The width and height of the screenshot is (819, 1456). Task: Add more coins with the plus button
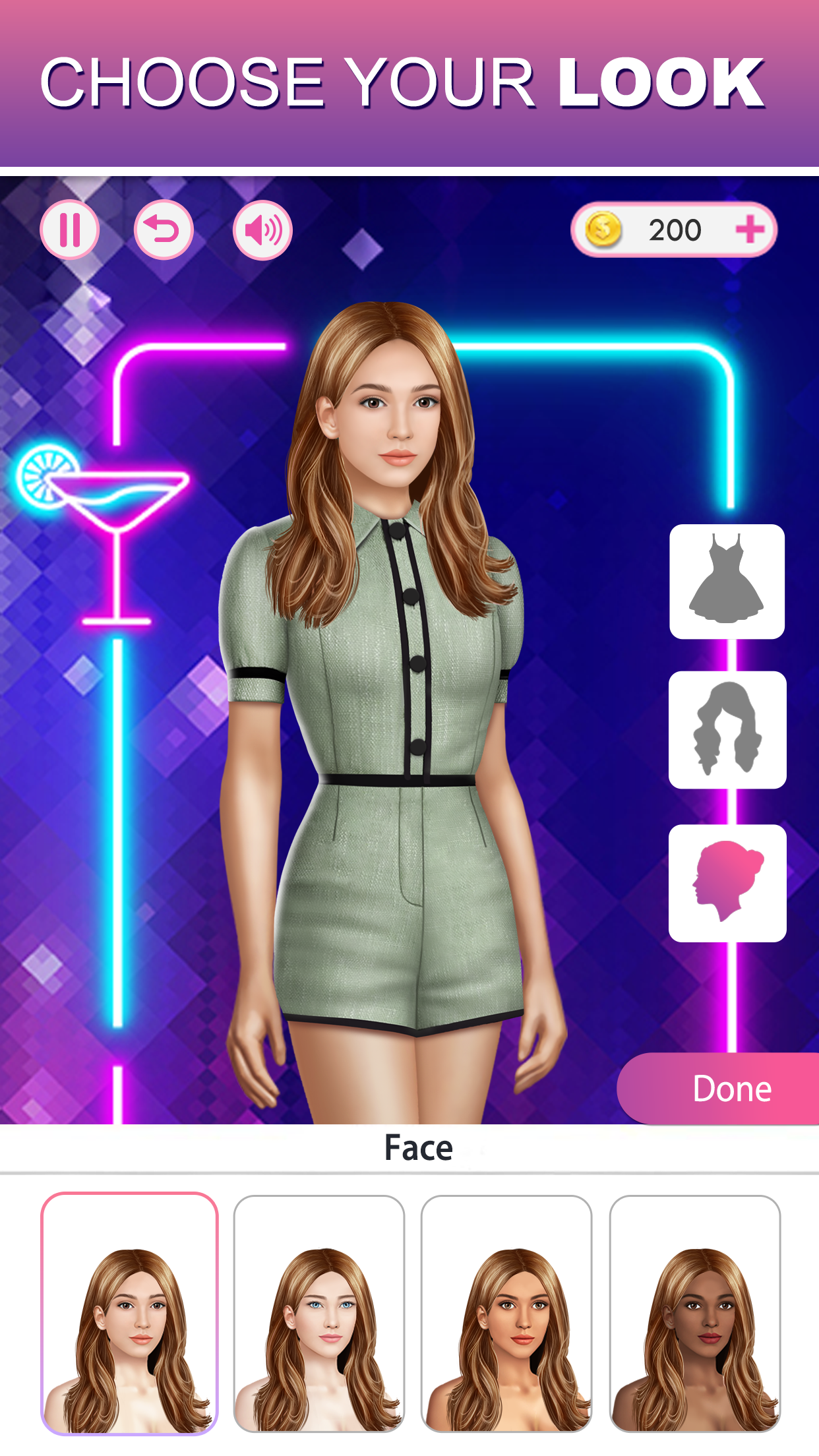click(x=750, y=230)
